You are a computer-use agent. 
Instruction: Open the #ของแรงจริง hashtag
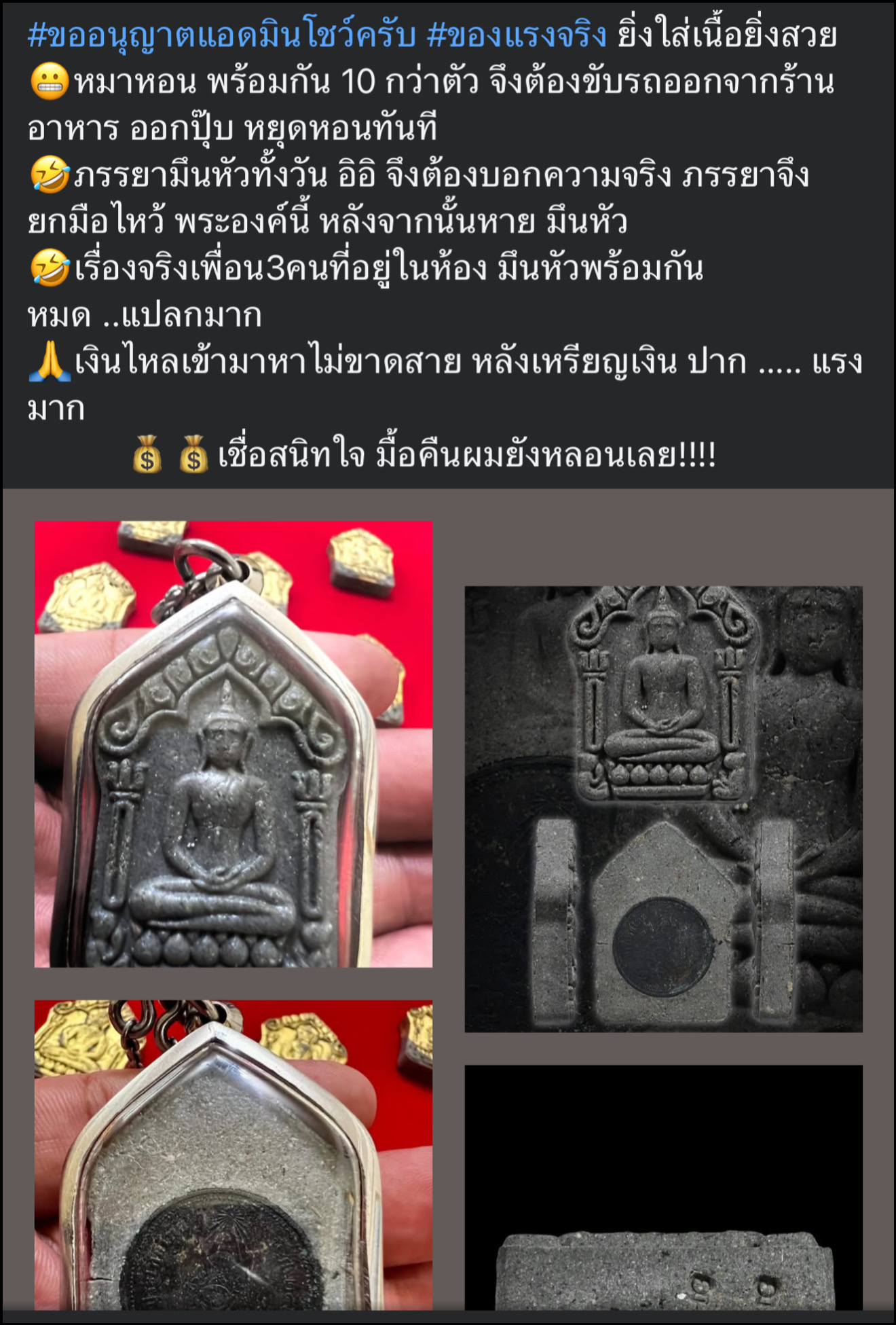[517, 35]
